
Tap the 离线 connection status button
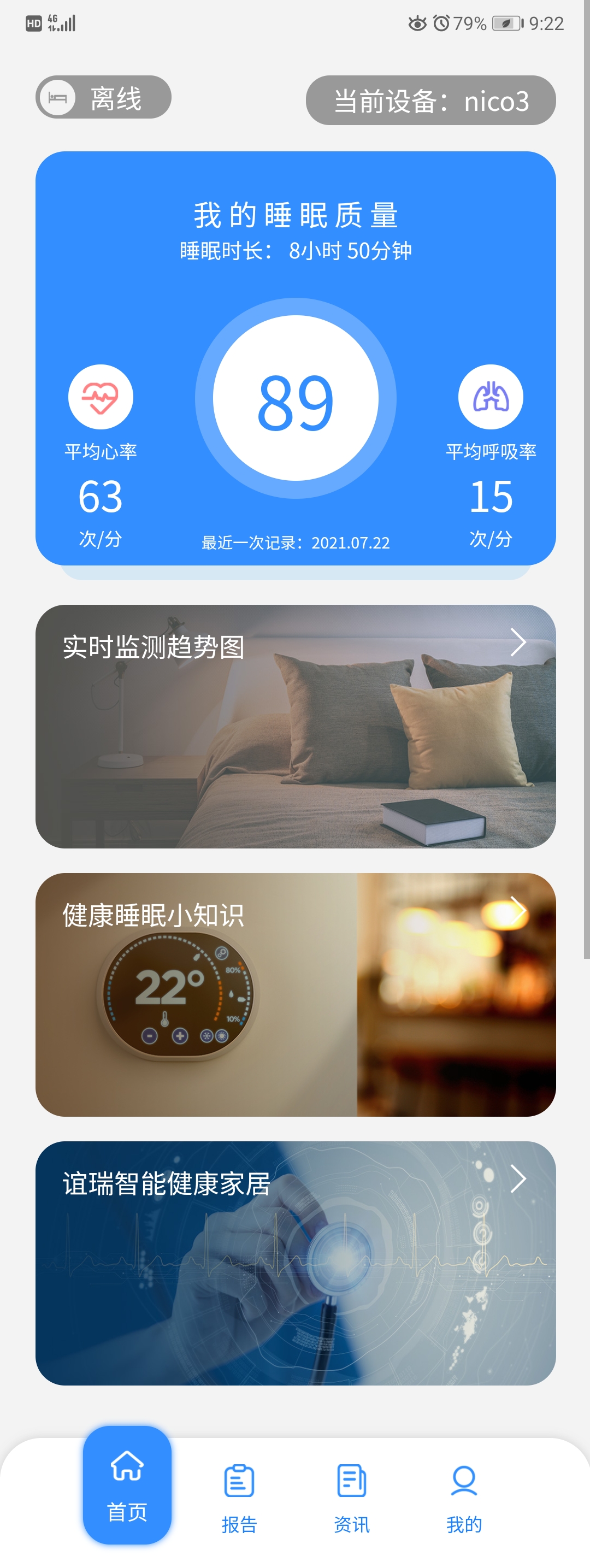pyautogui.click(x=103, y=97)
